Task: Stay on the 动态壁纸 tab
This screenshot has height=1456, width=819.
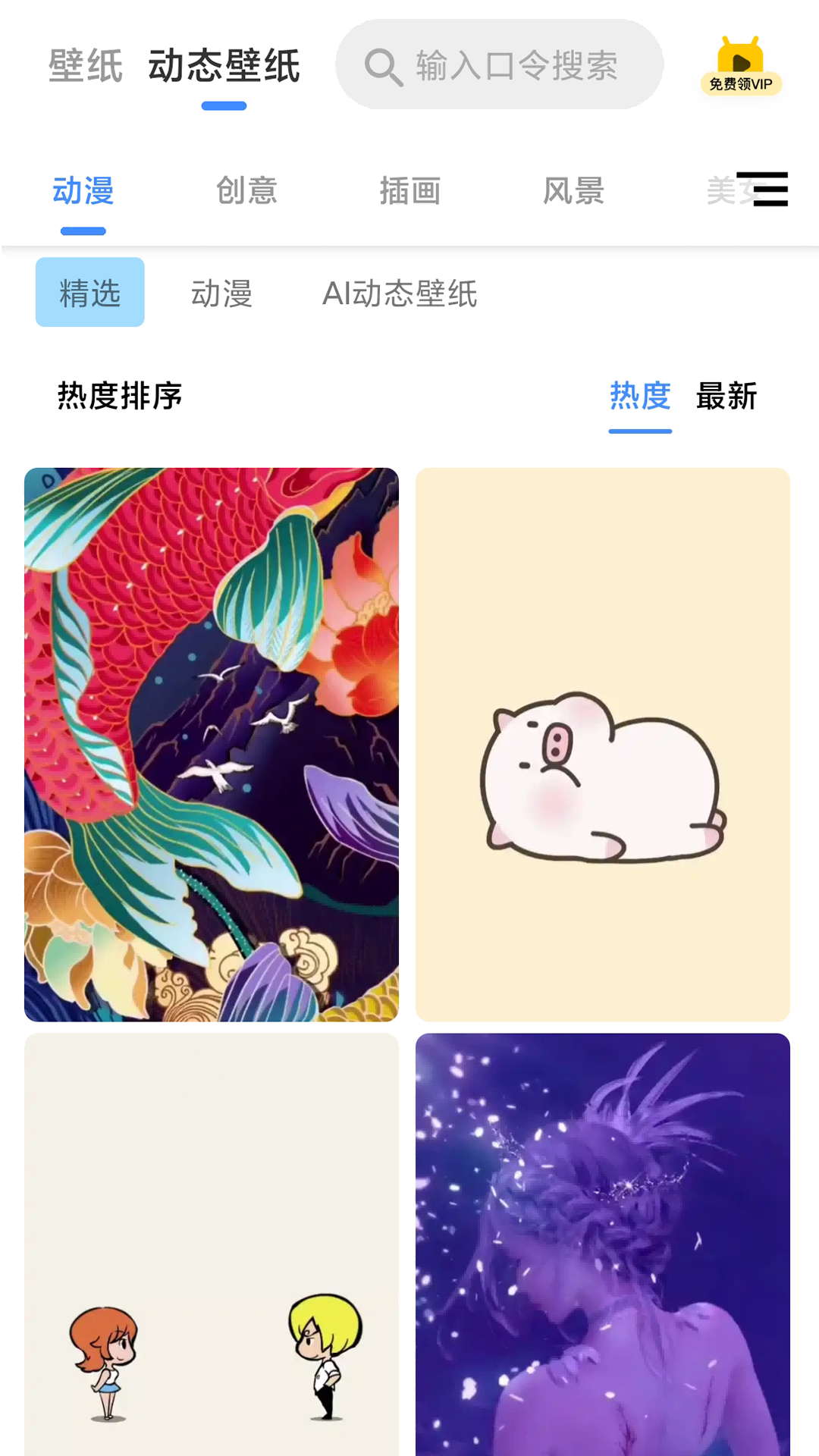Action: [224, 64]
